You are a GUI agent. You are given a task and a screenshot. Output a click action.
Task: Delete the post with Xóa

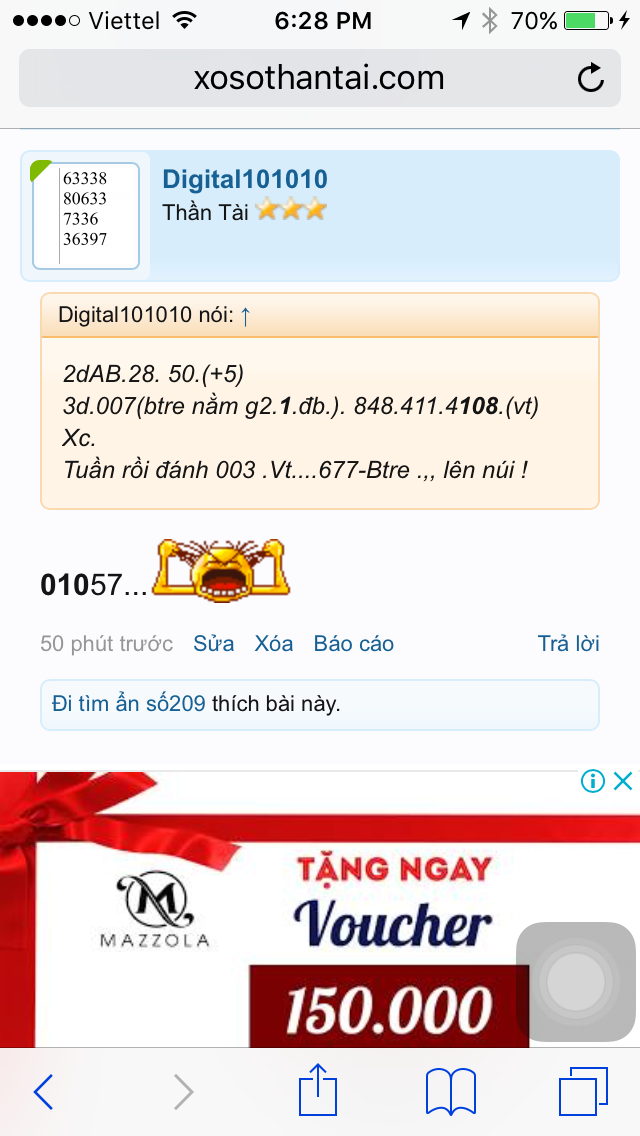[x=273, y=644]
